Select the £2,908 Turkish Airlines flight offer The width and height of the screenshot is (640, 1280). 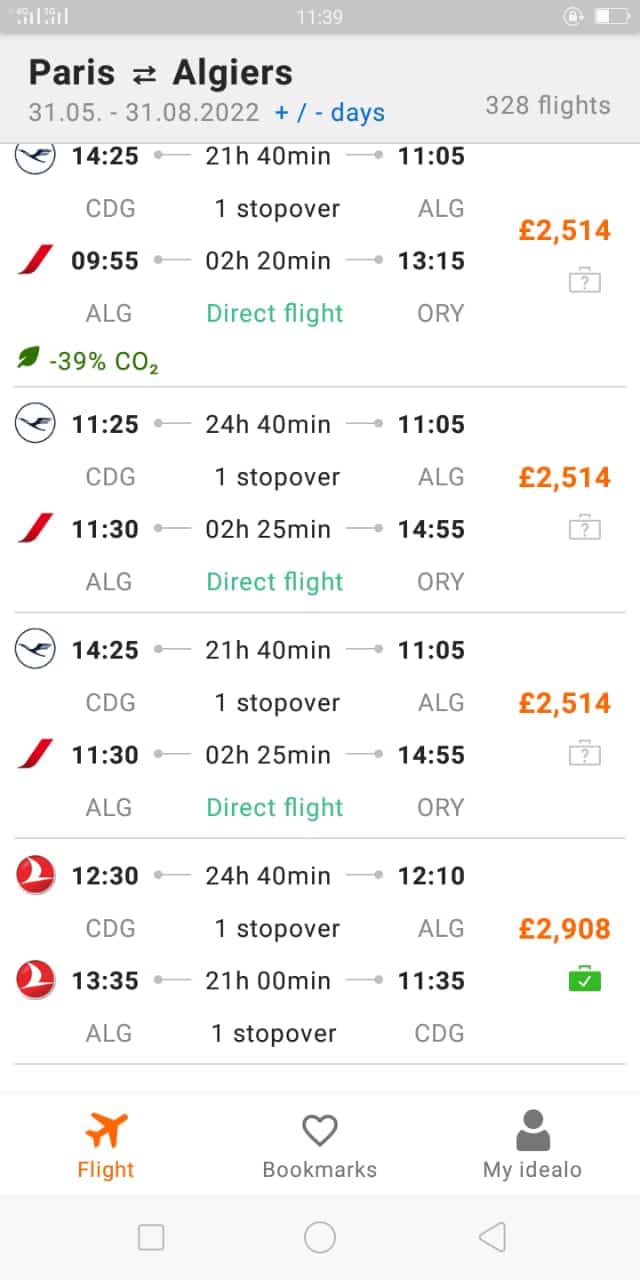click(320, 951)
